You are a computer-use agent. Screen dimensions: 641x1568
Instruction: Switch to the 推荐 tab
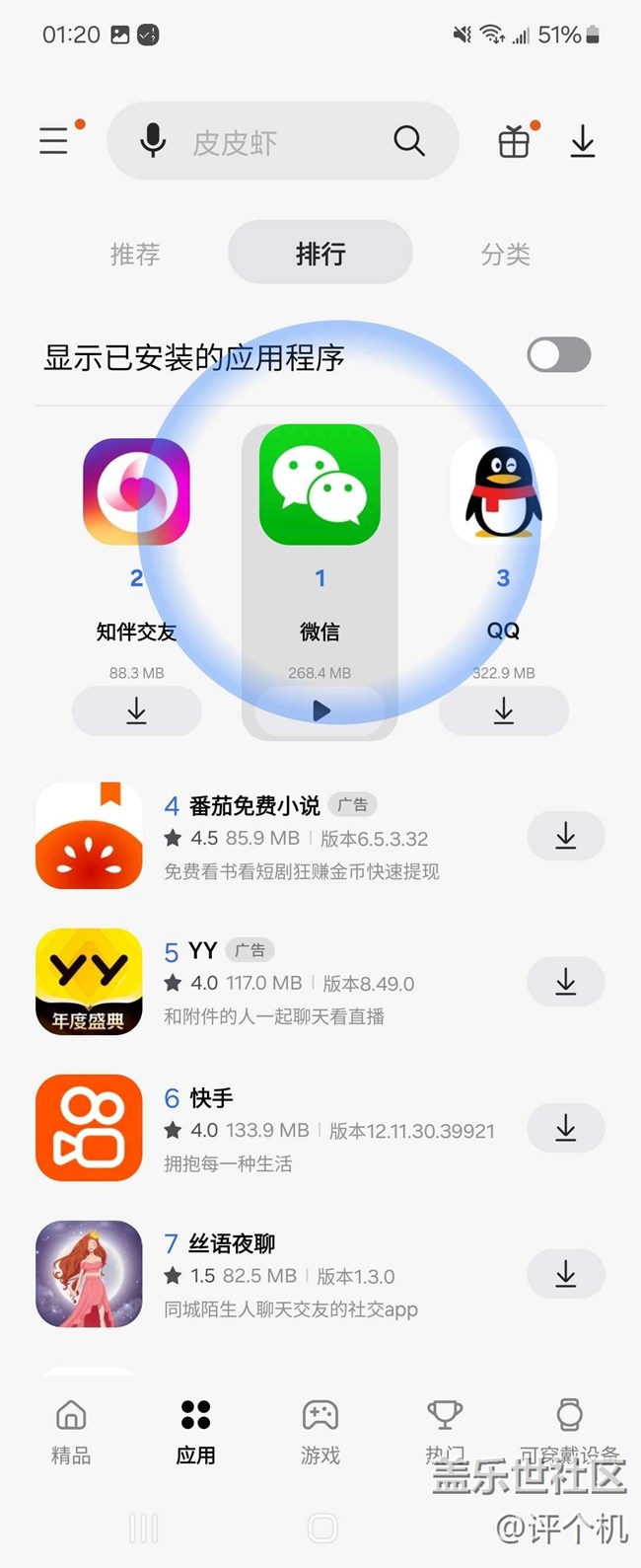click(135, 254)
